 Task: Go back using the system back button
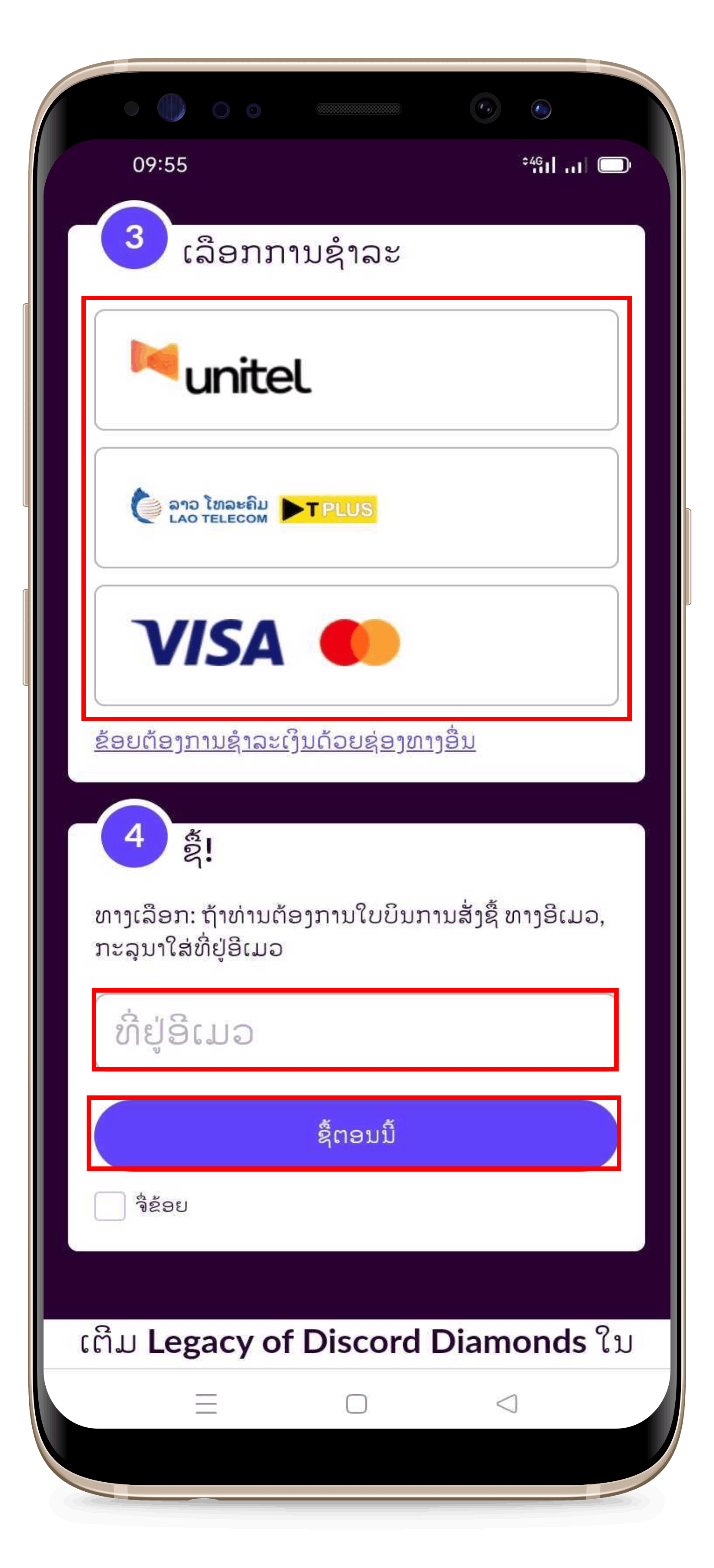coord(507,1404)
